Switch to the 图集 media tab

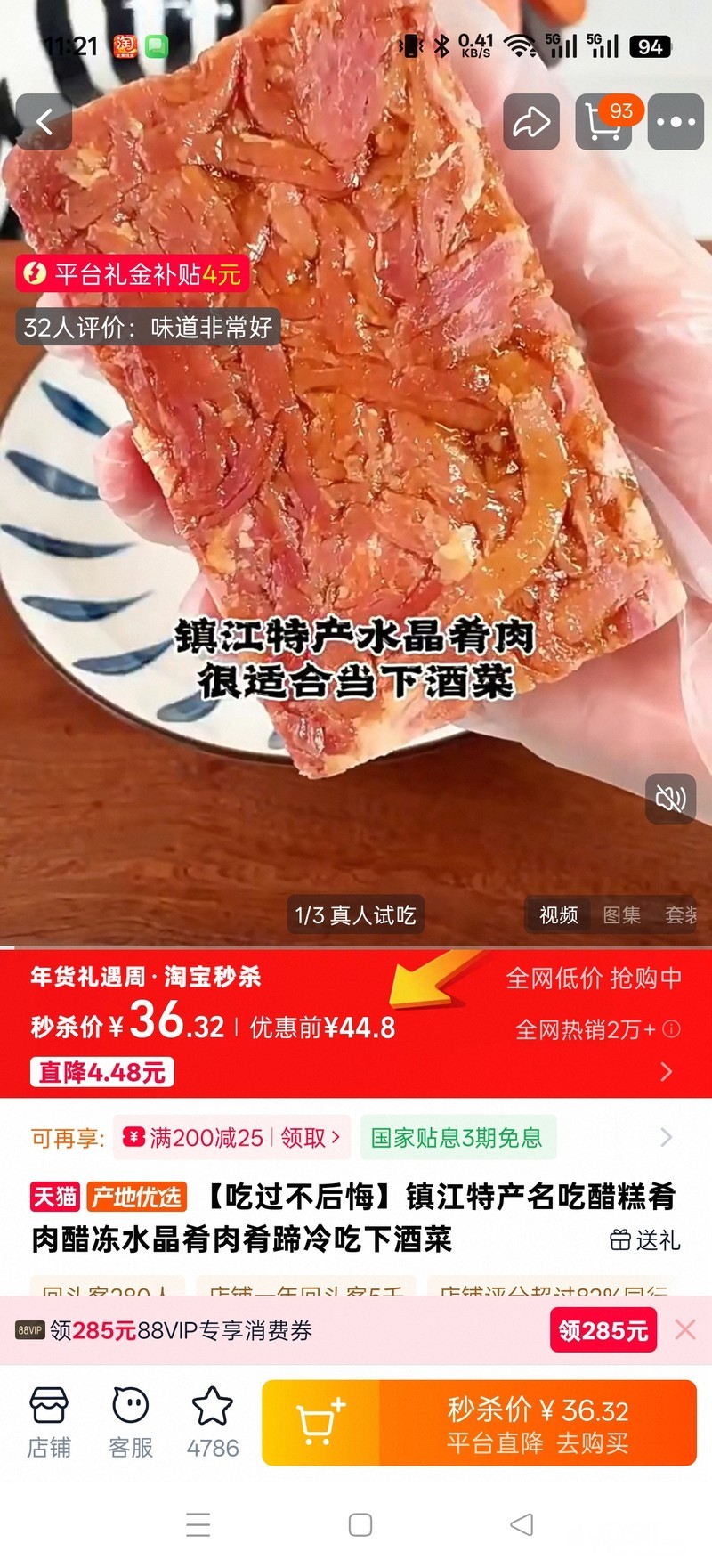point(621,914)
